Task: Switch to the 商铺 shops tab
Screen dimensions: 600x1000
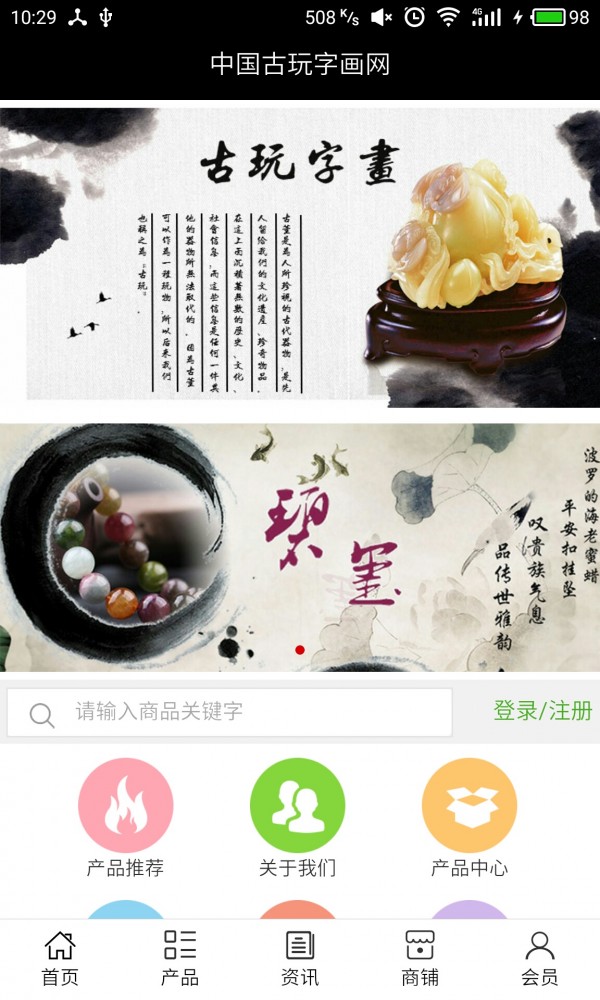Action: click(x=420, y=958)
